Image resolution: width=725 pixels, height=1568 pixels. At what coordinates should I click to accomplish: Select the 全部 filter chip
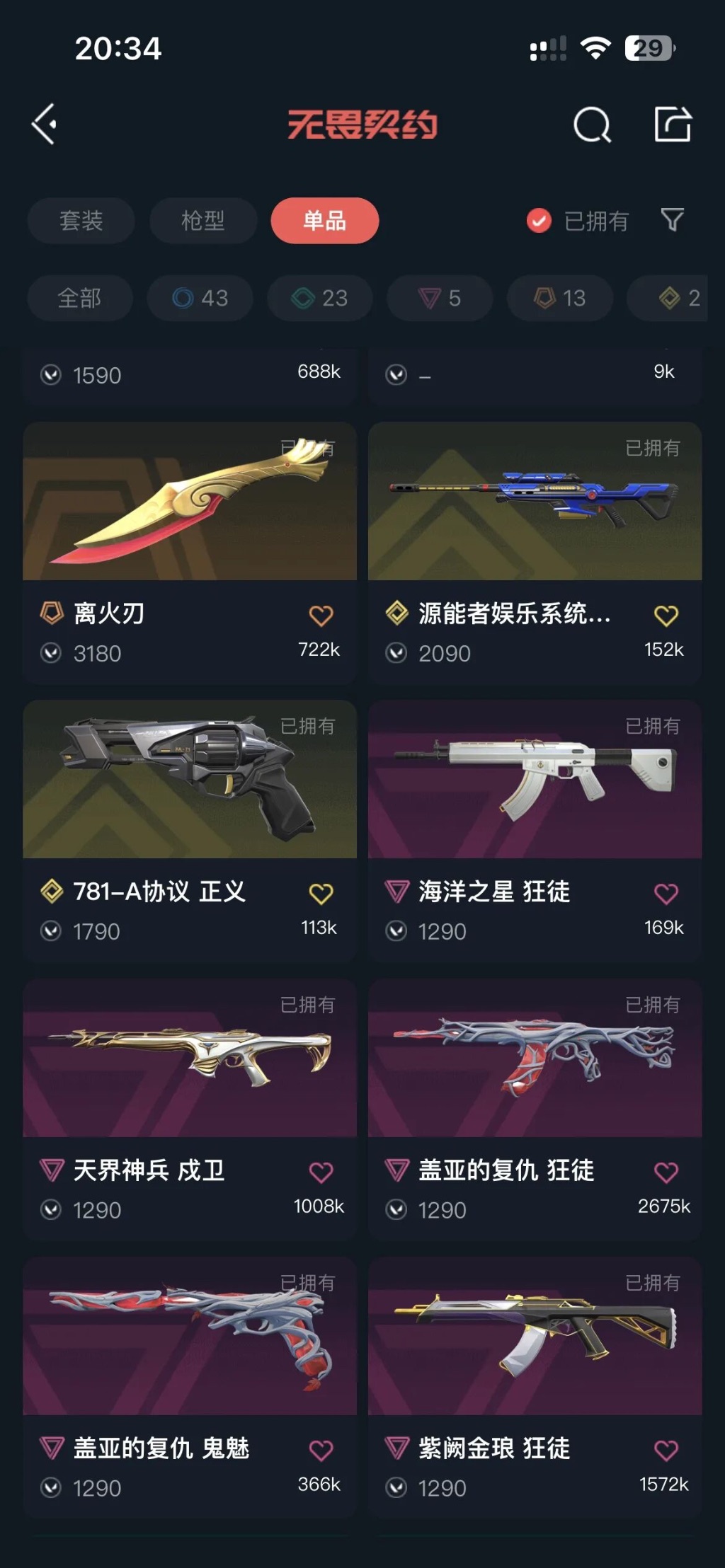click(x=79, y=298)
